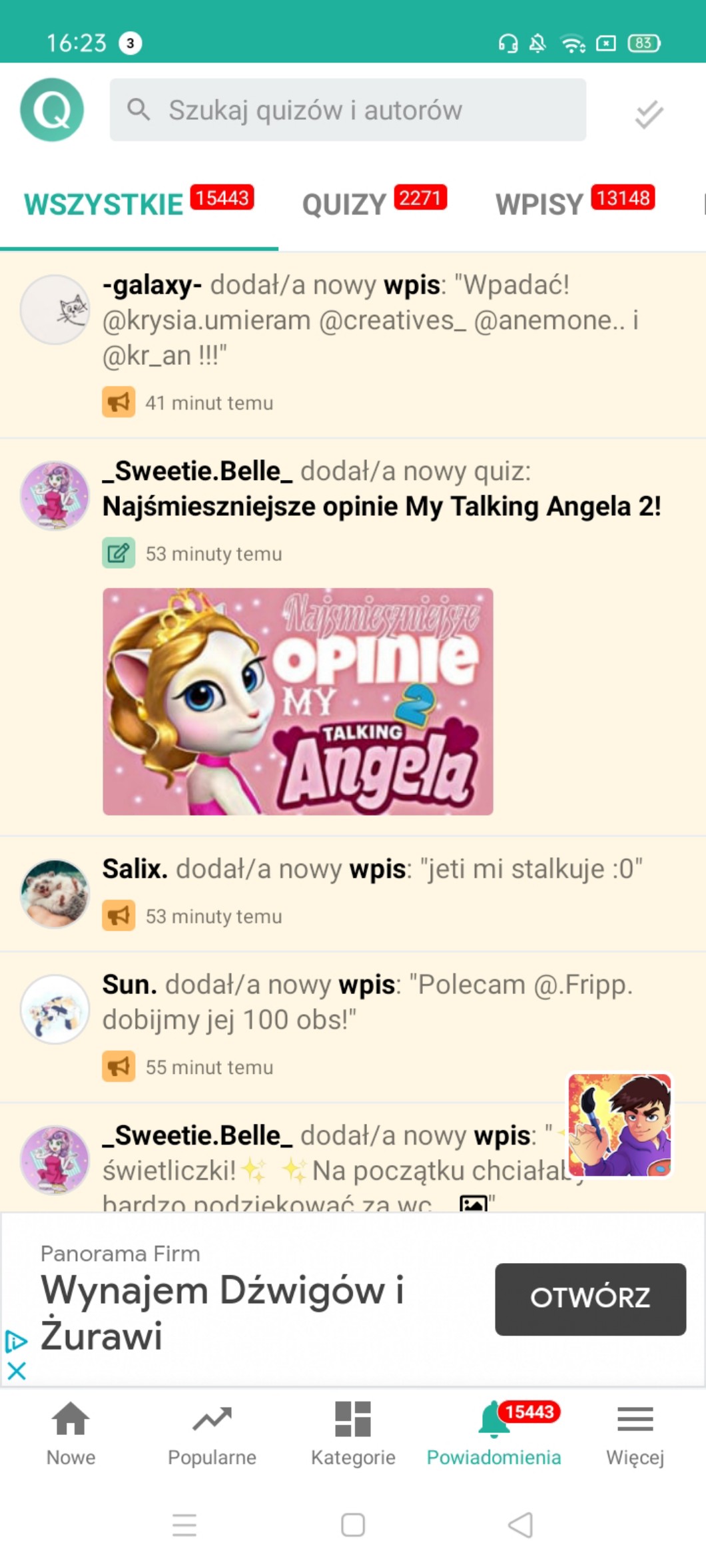The width and height of the screenshot is (706, 1568).
Task: View the Opinie My Talking Angela quiz image
Action: click(x=298, y=701)
